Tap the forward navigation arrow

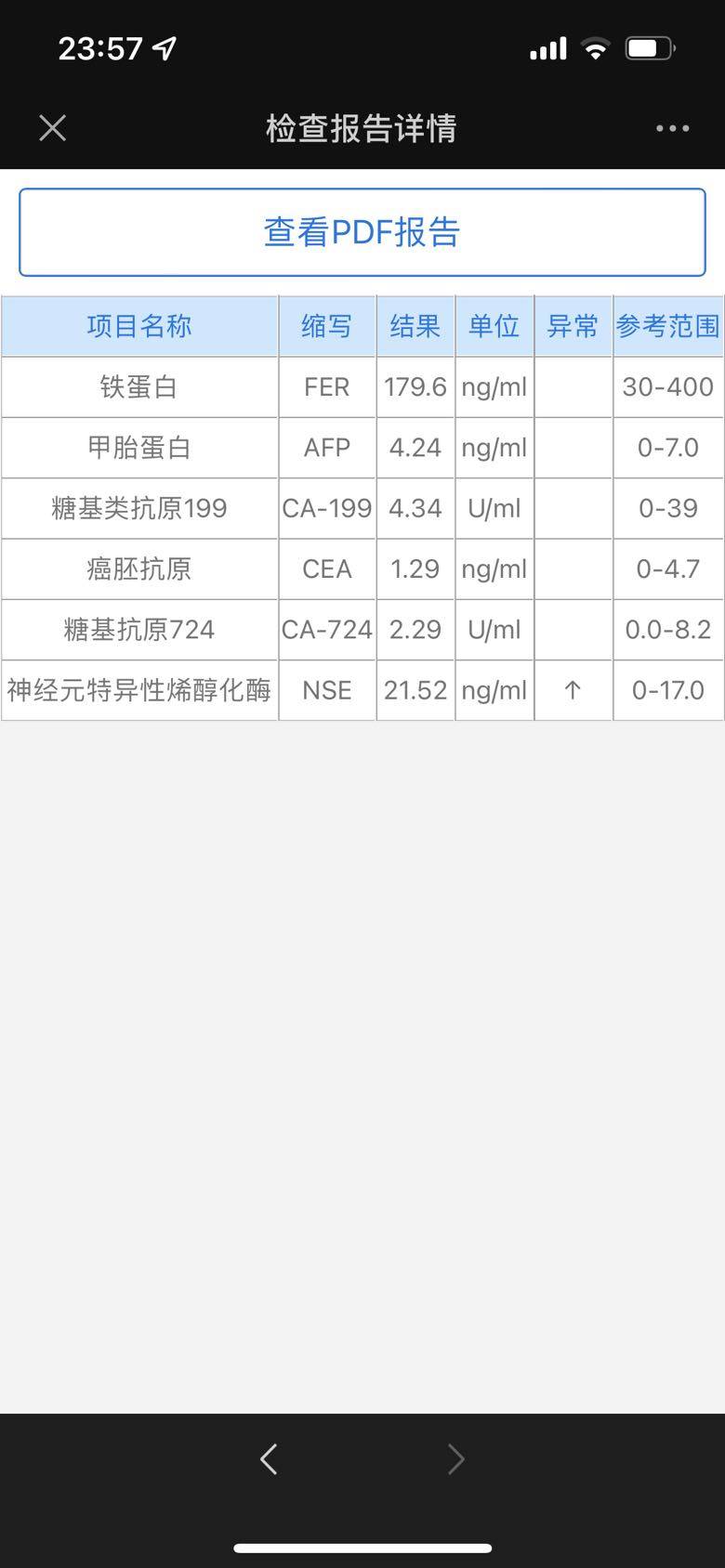tap(455, 1459)
